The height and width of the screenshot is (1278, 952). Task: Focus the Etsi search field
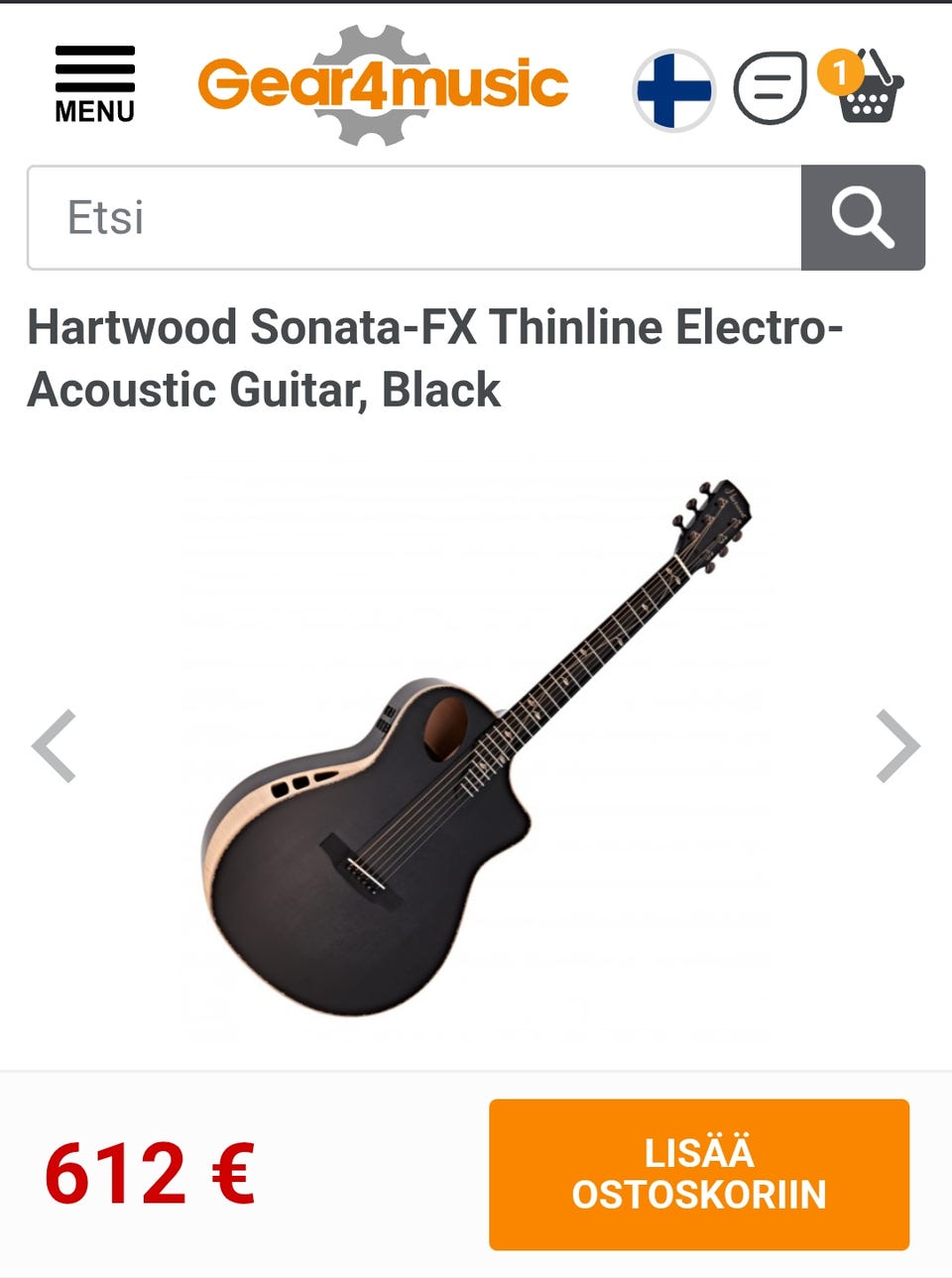415,218
